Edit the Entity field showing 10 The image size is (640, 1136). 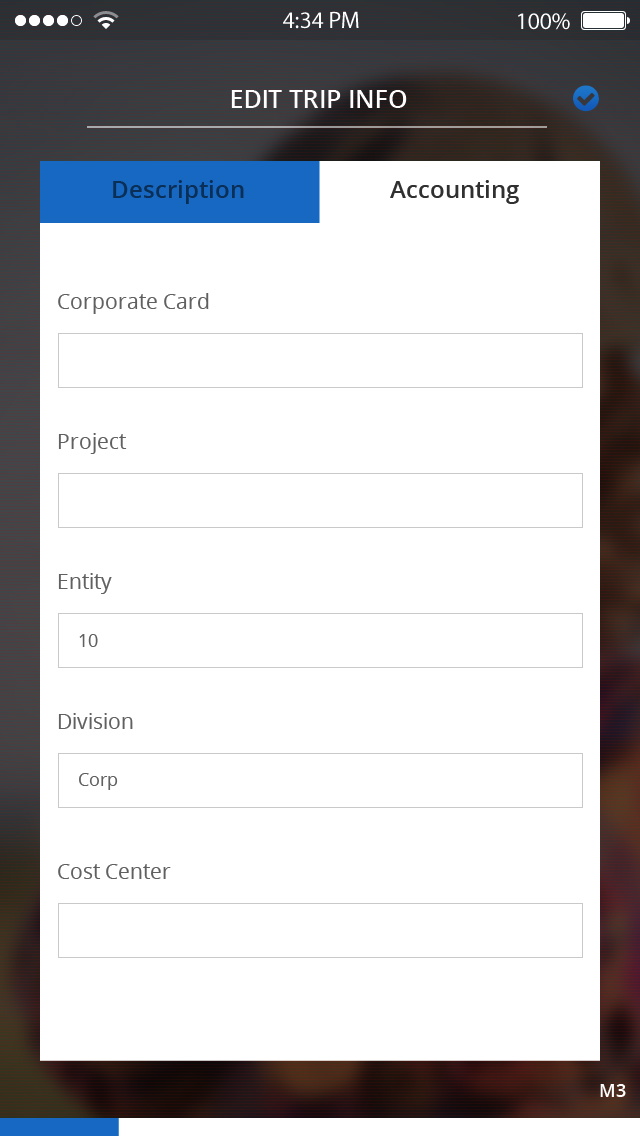coord(320,640)
